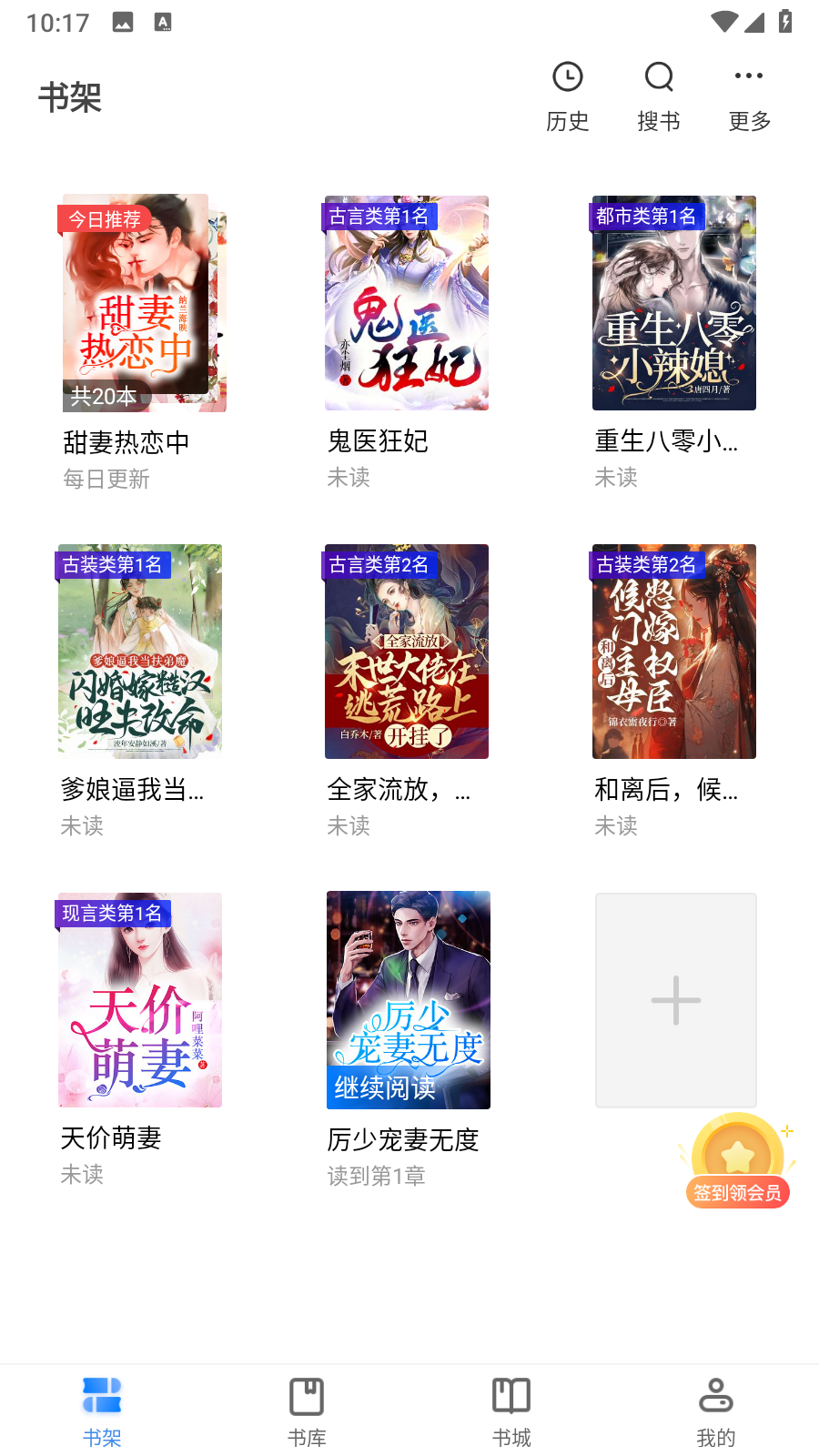Image resolution: width=819 pixels, height=1456 pixels.
Task: Open the 更多 overflow menu
Action: (x=749, y=96)
